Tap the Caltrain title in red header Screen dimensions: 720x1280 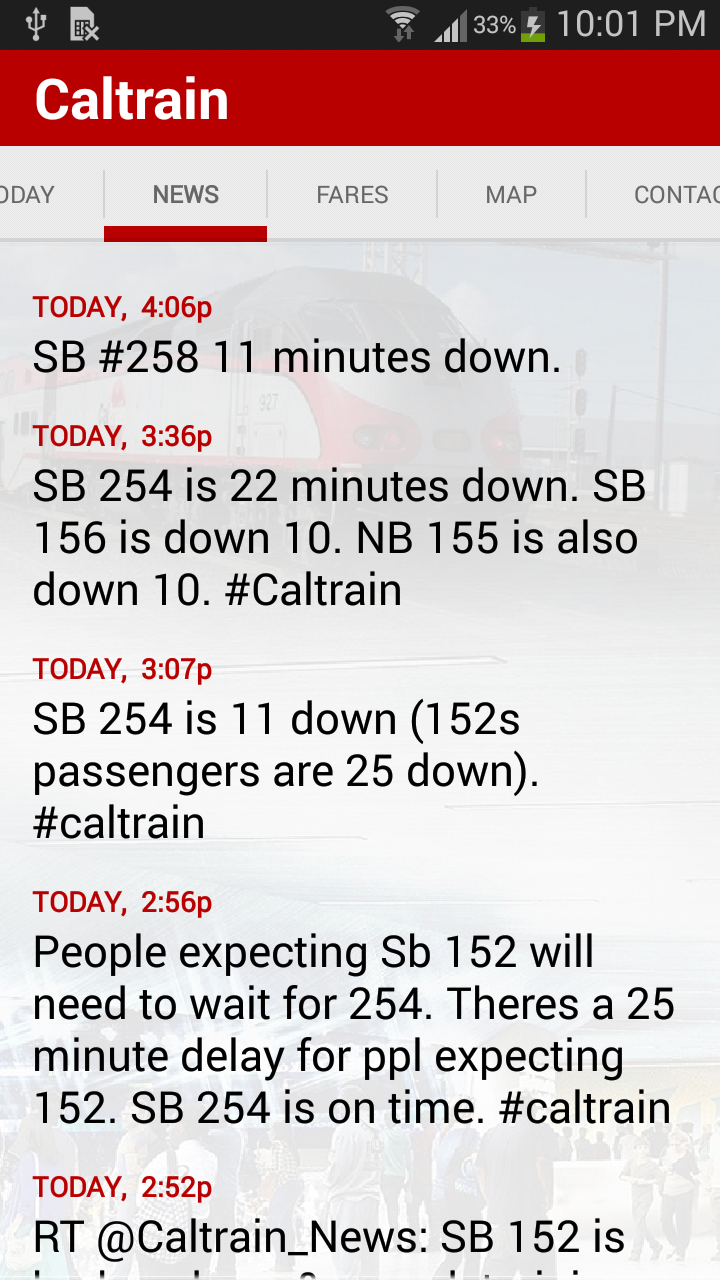131,97
